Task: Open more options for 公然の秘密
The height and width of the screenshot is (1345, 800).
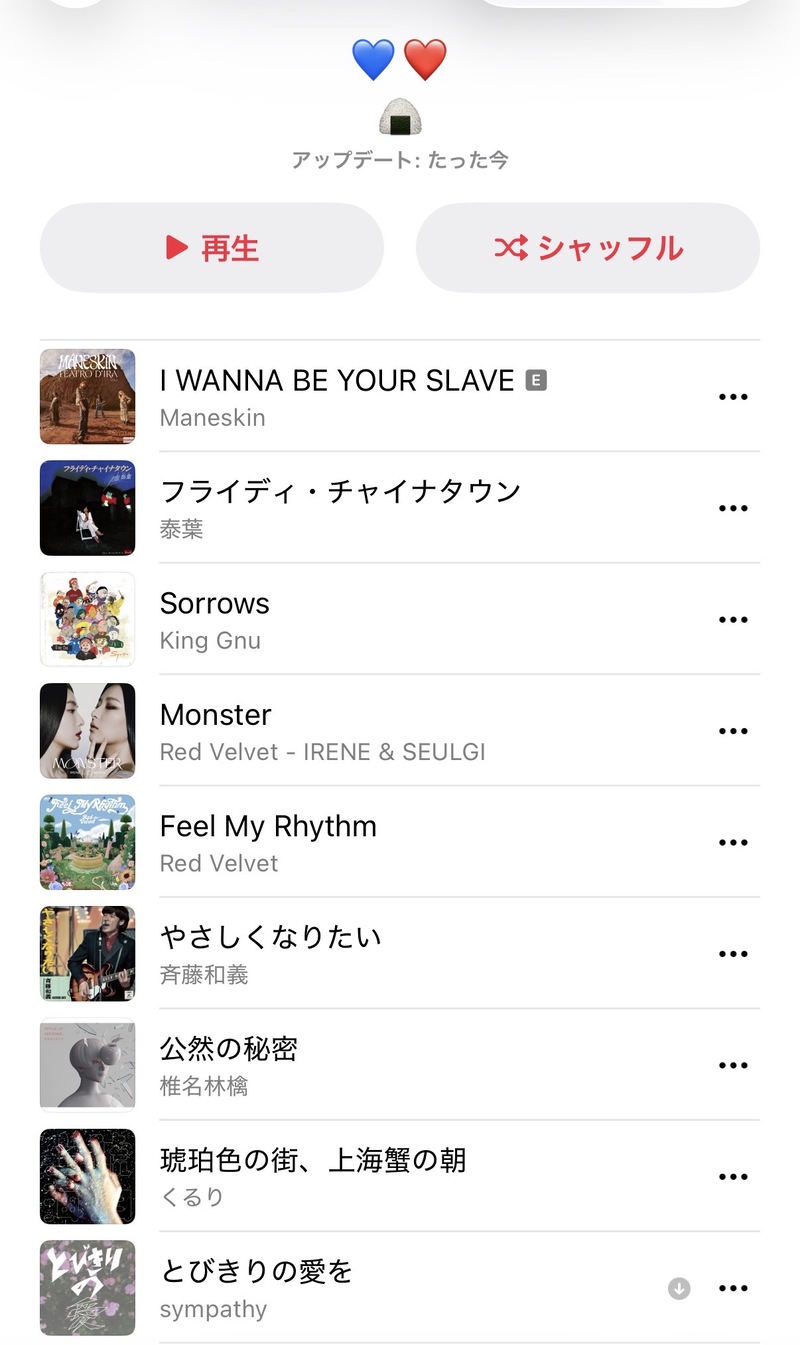Action: click(x=733, y=1066)
